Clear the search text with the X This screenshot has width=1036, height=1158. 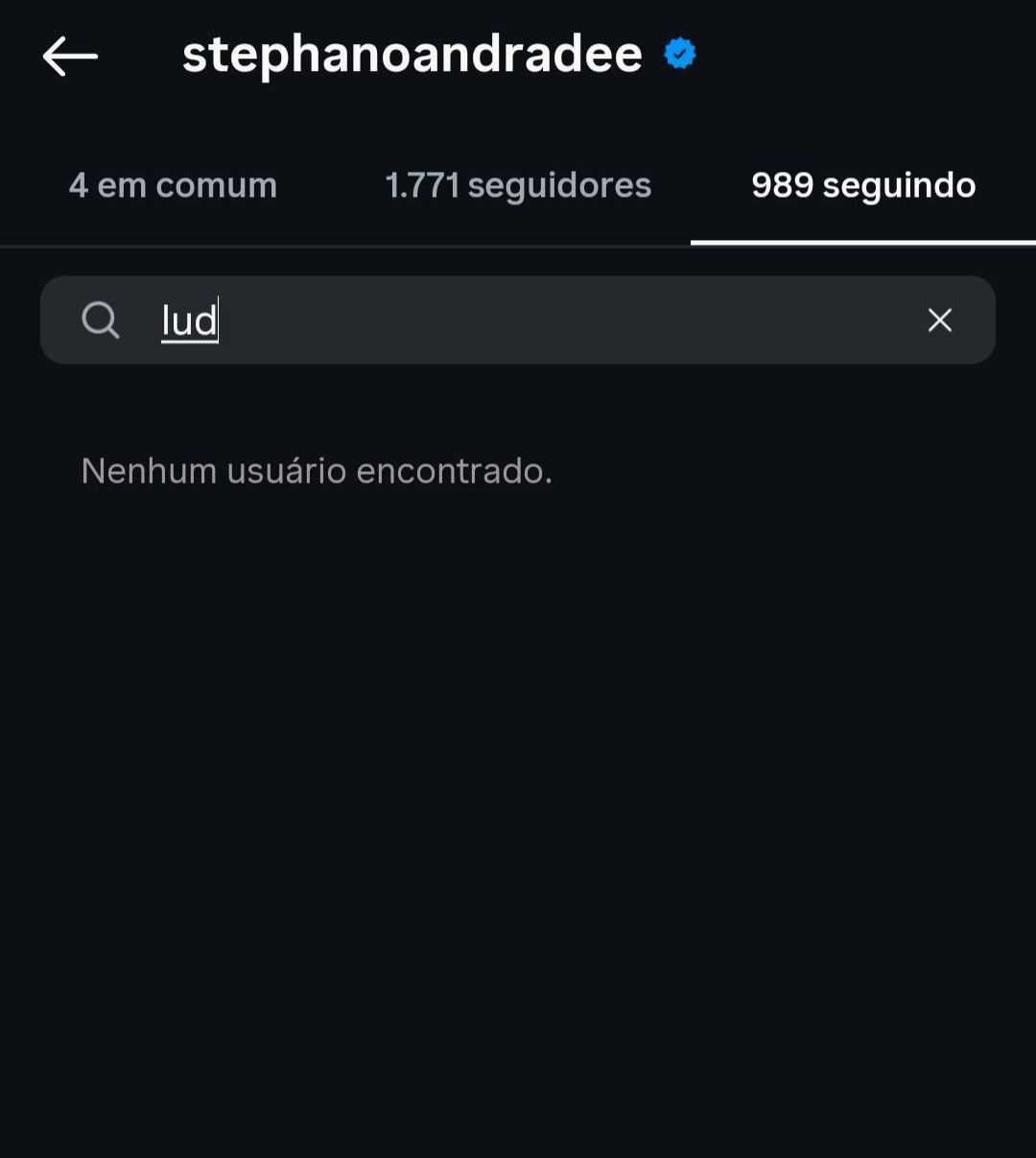940,319
